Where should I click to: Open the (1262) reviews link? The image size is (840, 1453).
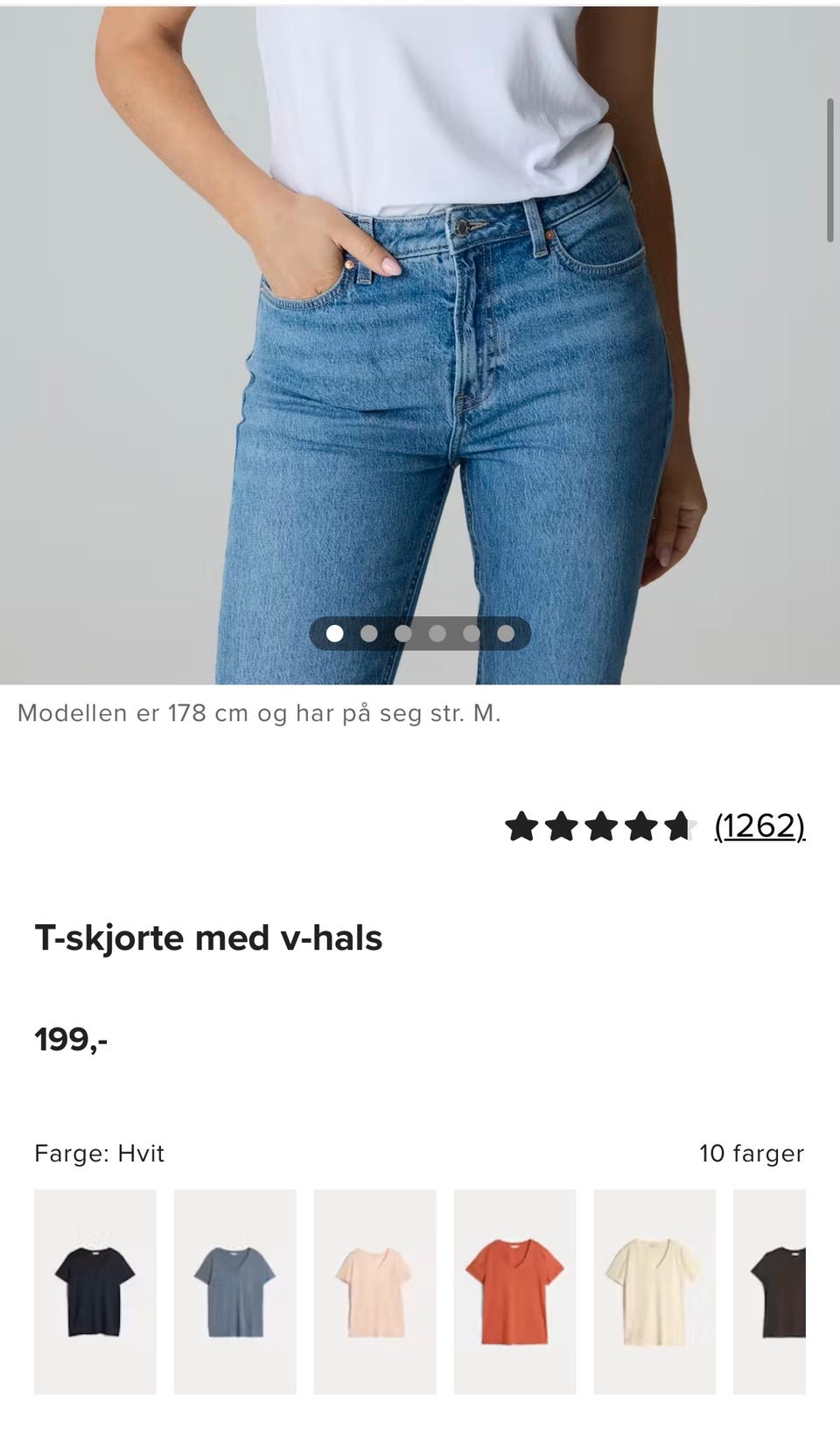(x=758, y=825)
